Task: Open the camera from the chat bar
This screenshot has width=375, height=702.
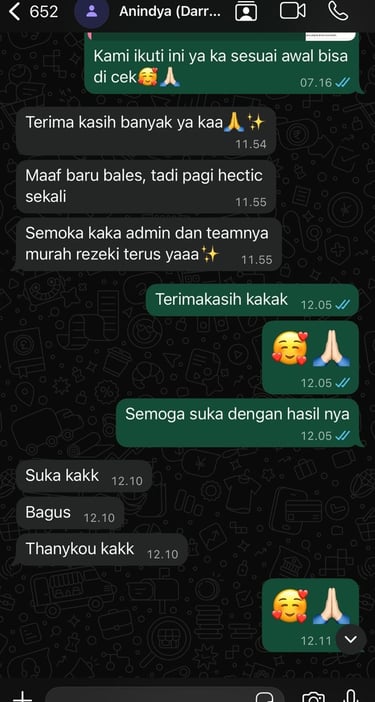Action: tap(313, 696)
